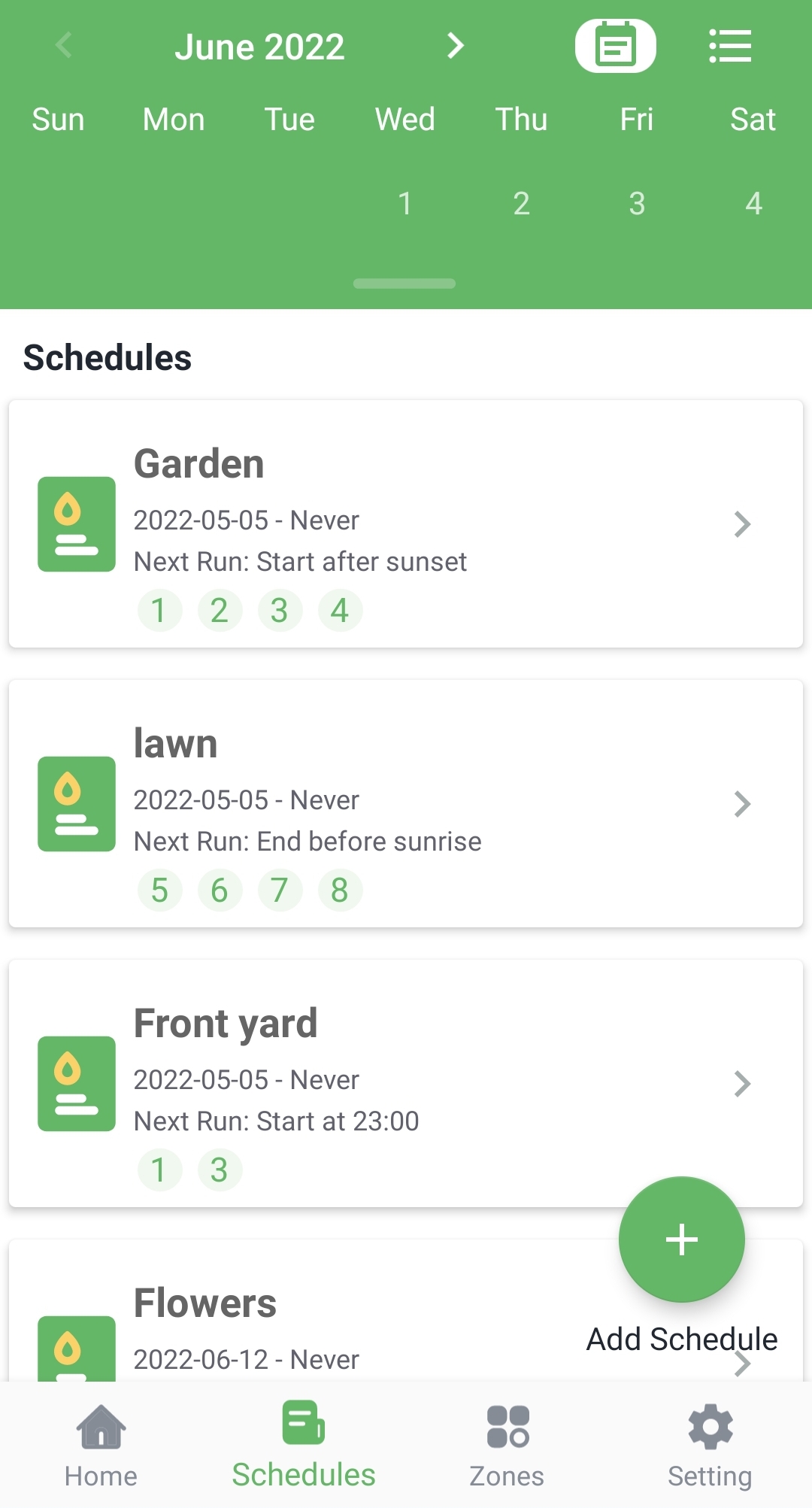812x1508 pixels.
Task: Select June 2 on the calendar
Action: click(521, 203)
